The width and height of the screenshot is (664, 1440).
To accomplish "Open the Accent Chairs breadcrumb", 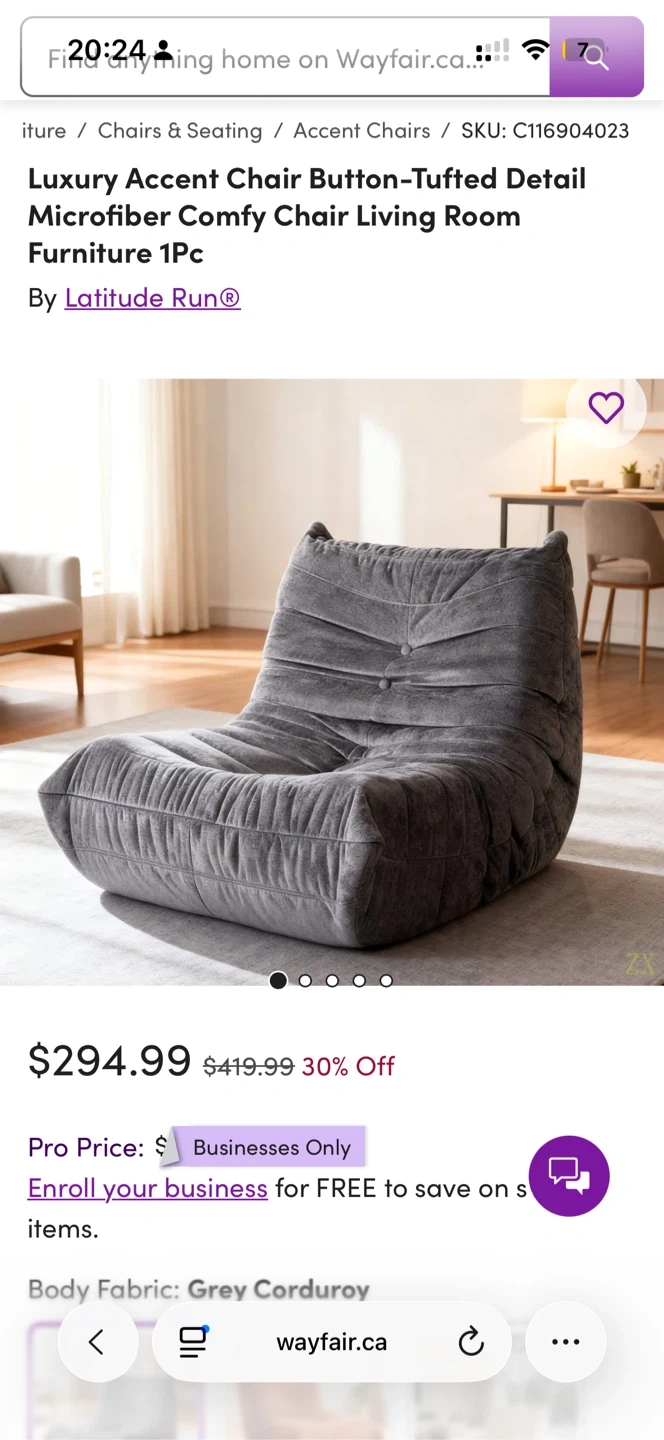I will [x=362, y=131].
